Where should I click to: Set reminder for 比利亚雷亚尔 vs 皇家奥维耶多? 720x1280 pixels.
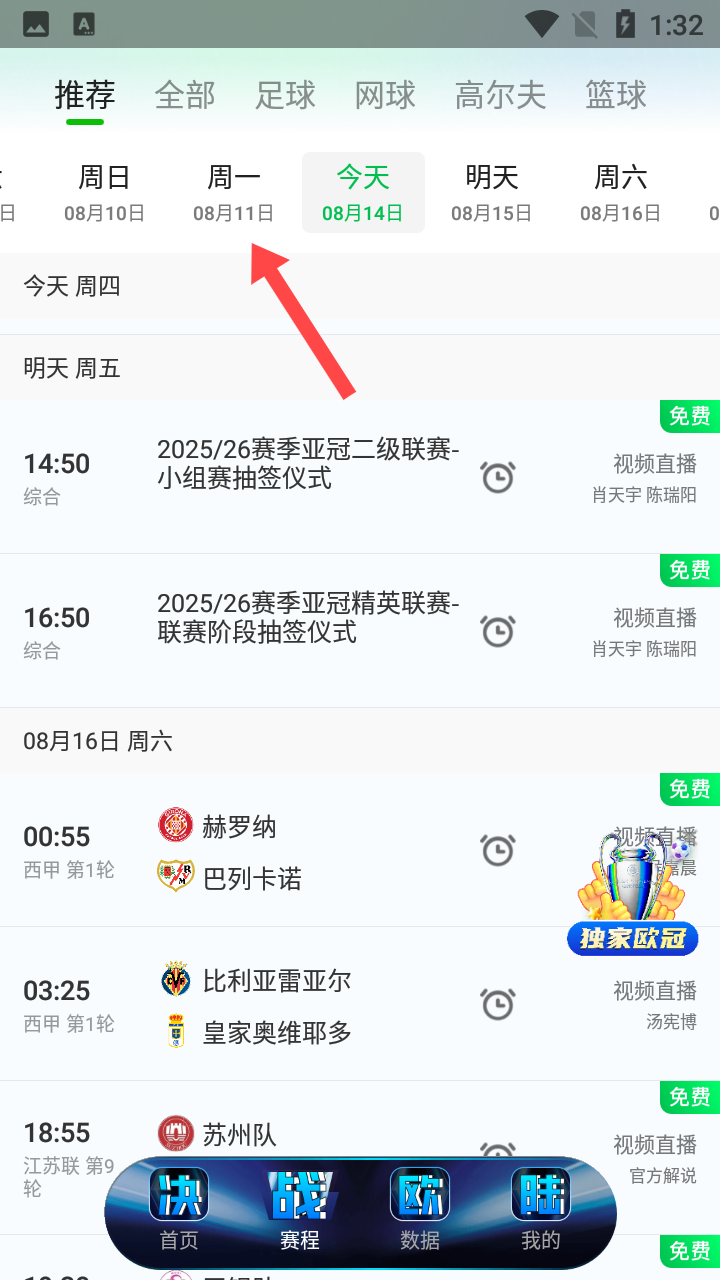click(497, 1004)
